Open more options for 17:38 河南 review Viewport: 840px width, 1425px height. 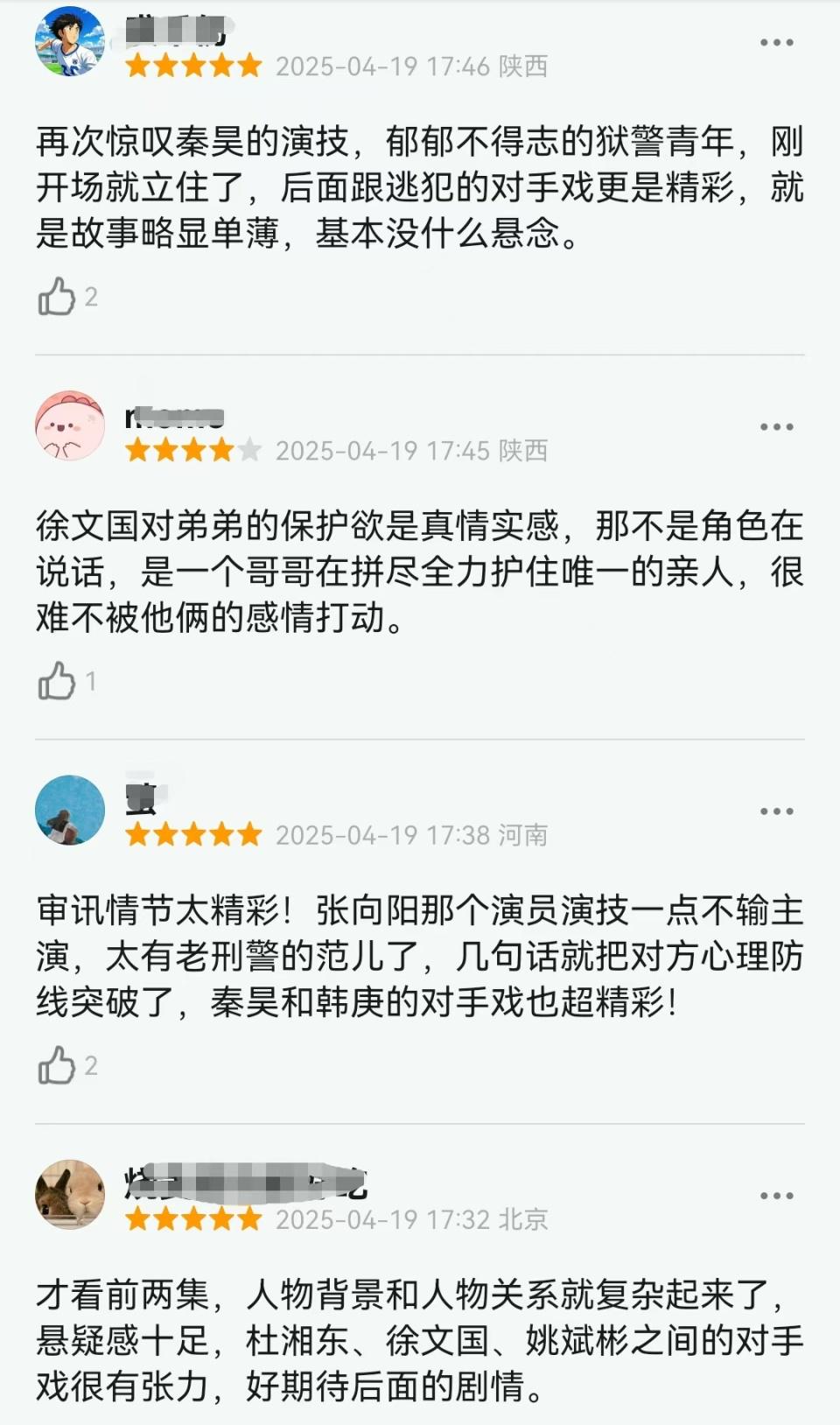coord(776,811)
